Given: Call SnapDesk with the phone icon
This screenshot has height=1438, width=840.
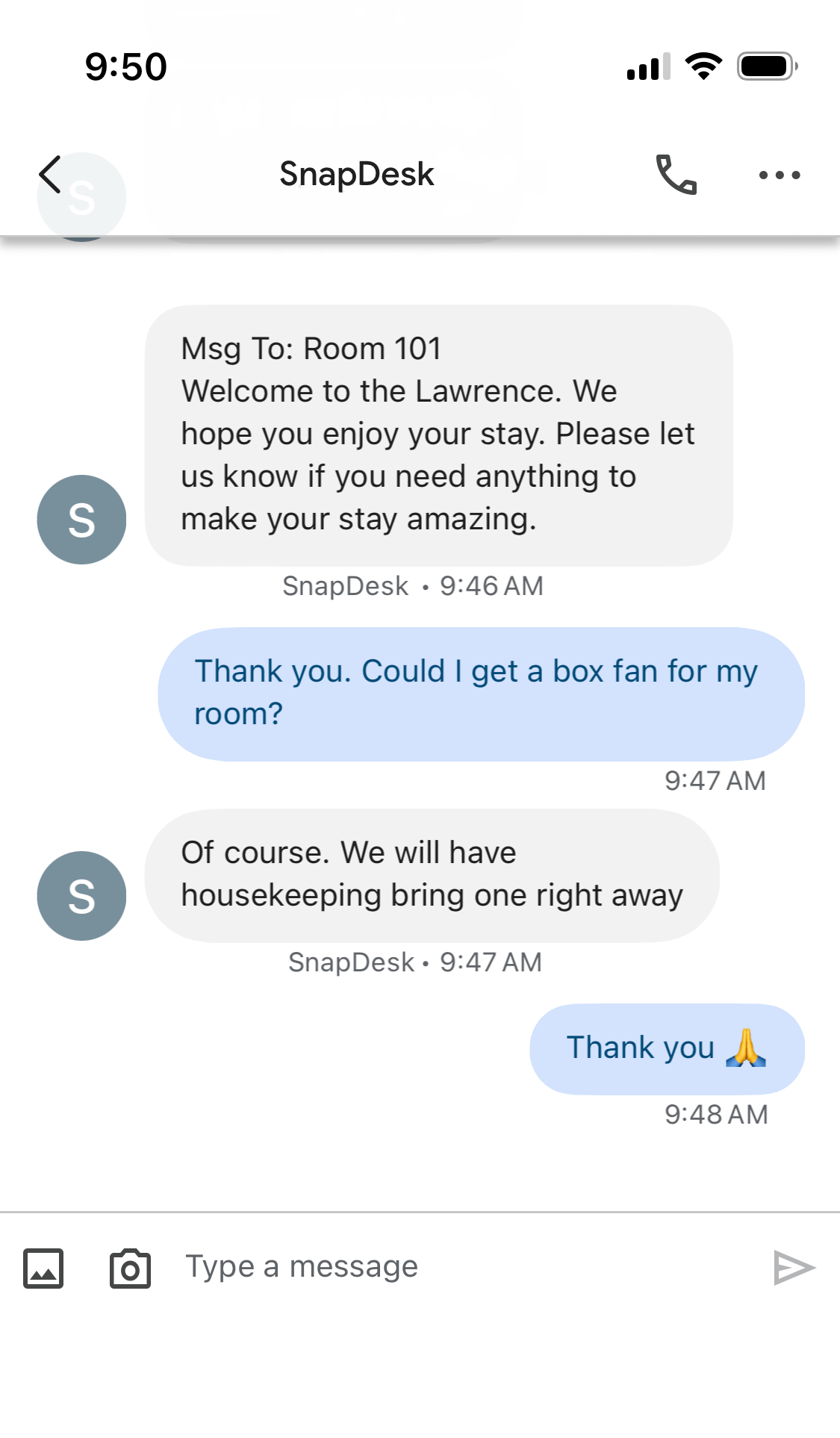Looking at the screenshot, I should tap(676, 175).
